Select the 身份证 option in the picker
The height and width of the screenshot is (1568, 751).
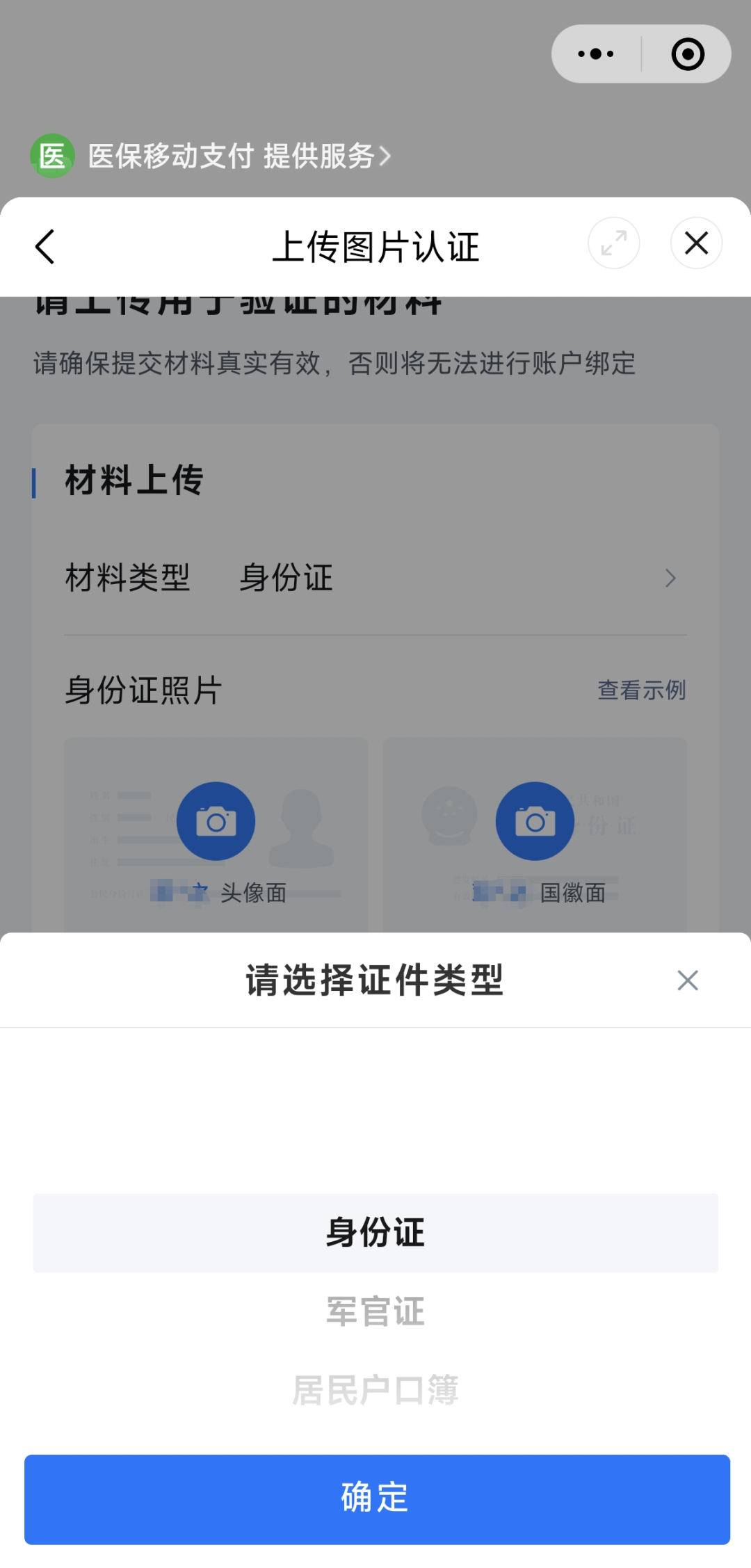375,1233
